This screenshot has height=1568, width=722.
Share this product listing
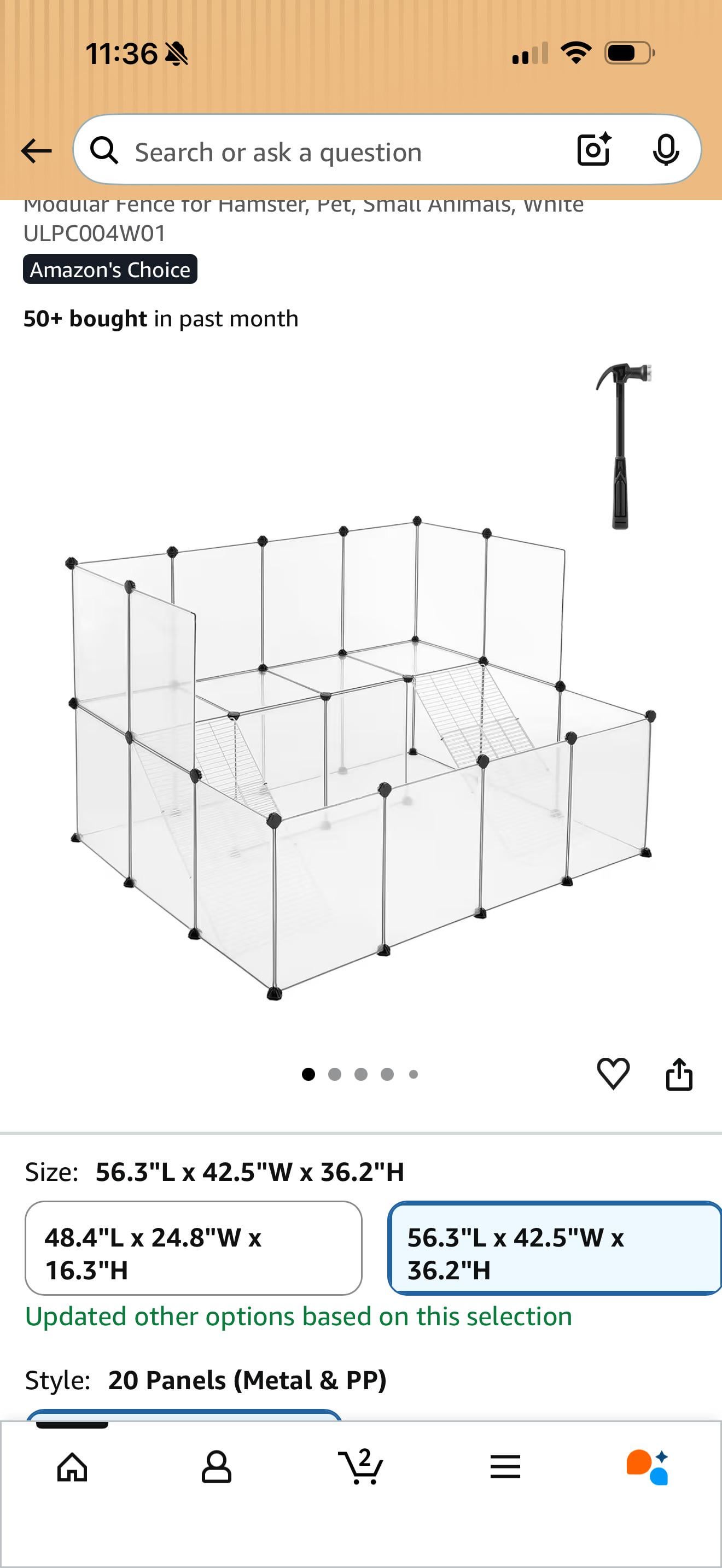pos(679,1074)
